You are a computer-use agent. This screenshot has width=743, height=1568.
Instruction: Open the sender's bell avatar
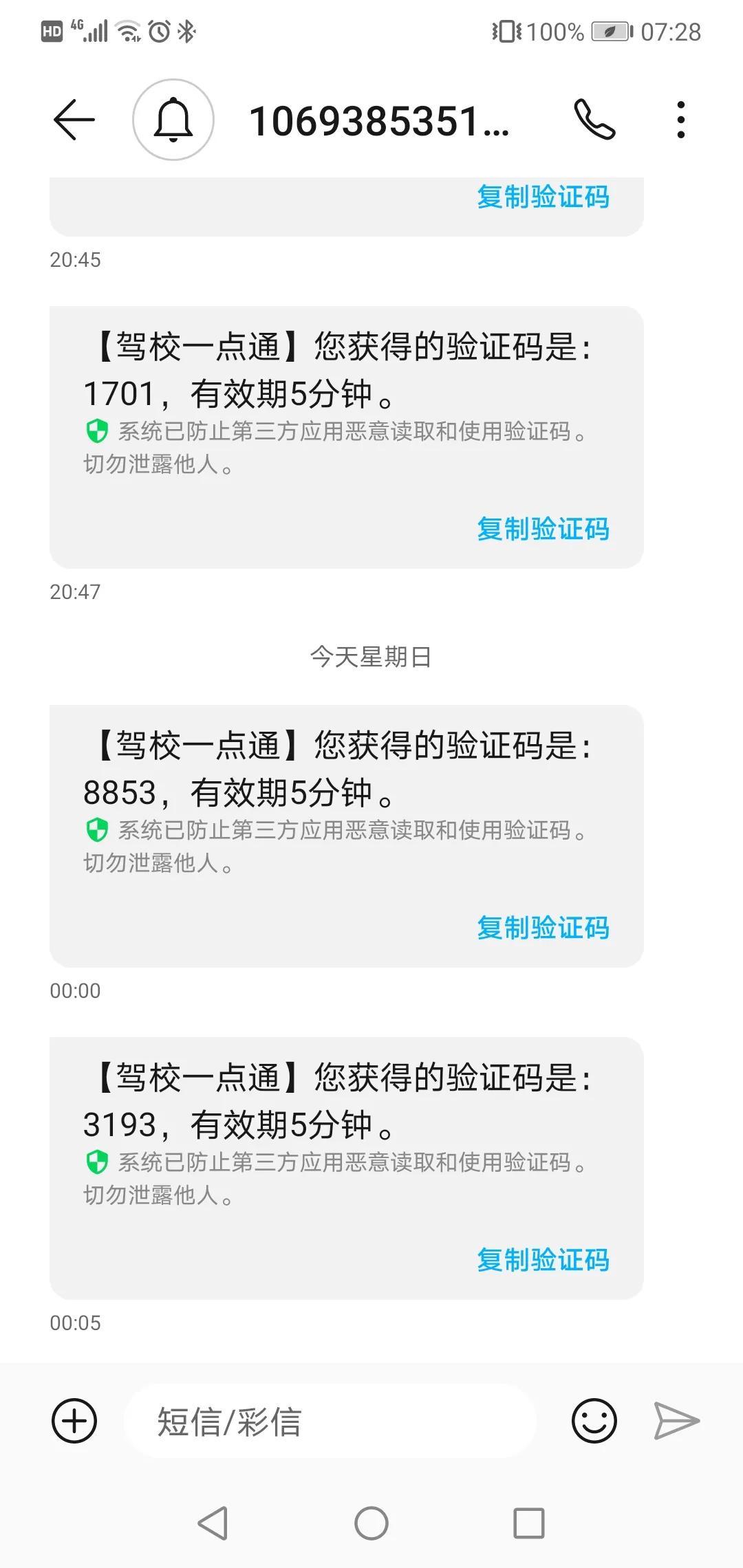pos(173,120)
